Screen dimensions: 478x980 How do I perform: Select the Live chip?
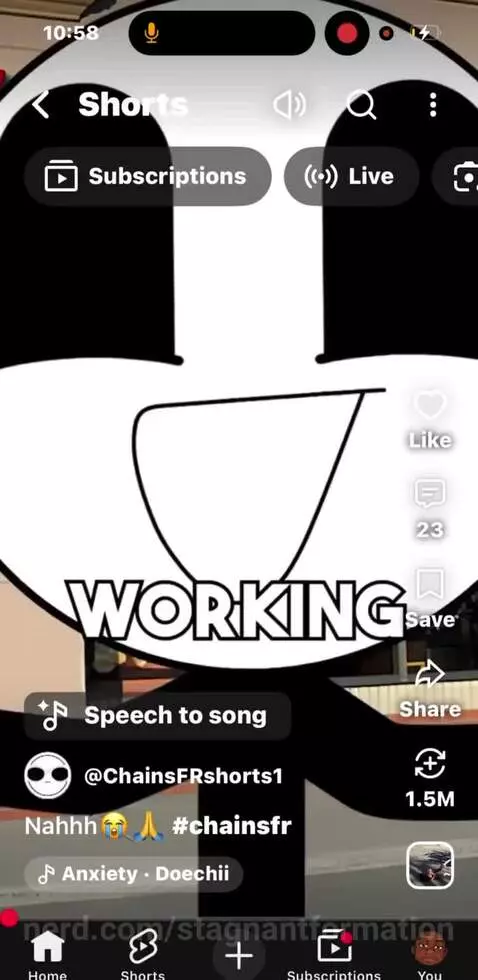point(351,176)
